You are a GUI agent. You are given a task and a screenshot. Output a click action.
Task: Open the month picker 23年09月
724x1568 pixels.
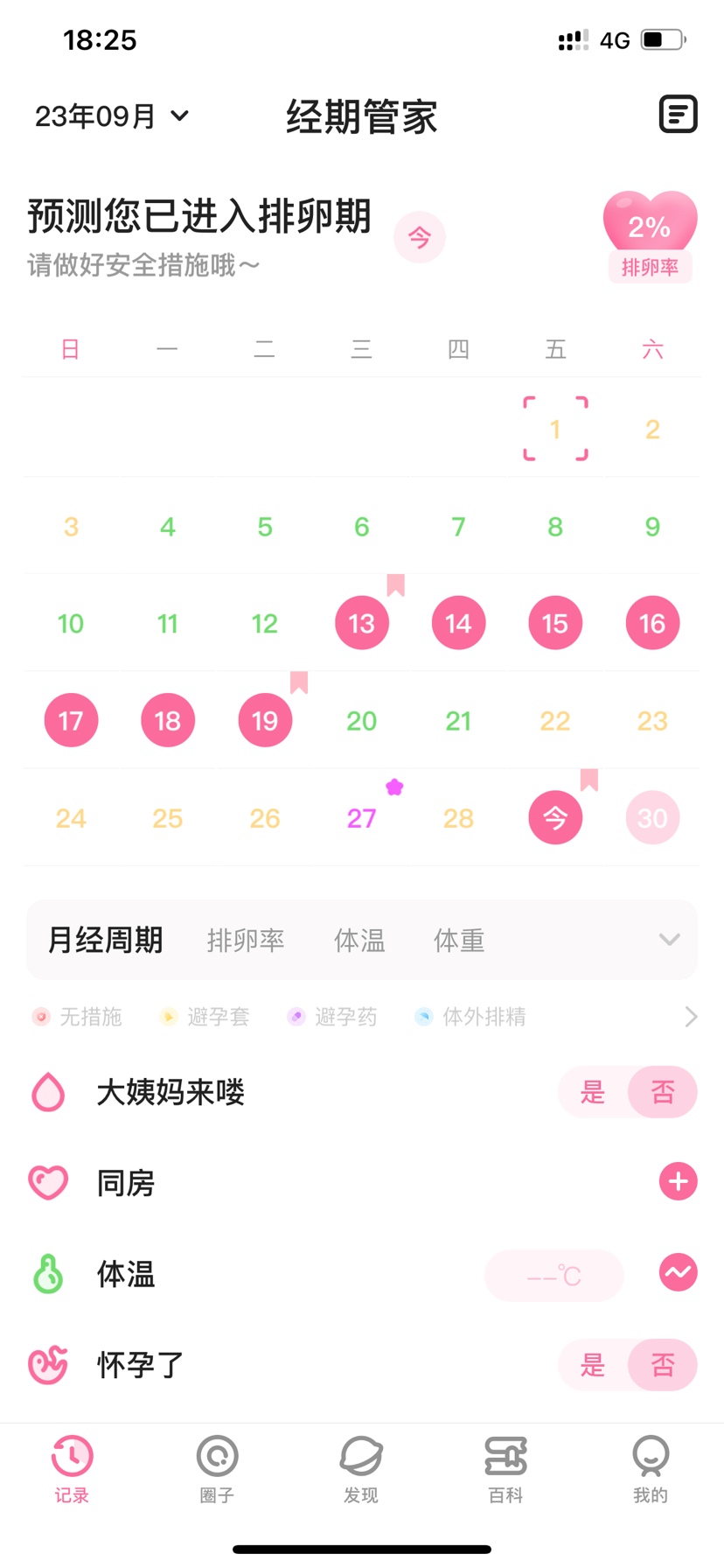[112, 115]
